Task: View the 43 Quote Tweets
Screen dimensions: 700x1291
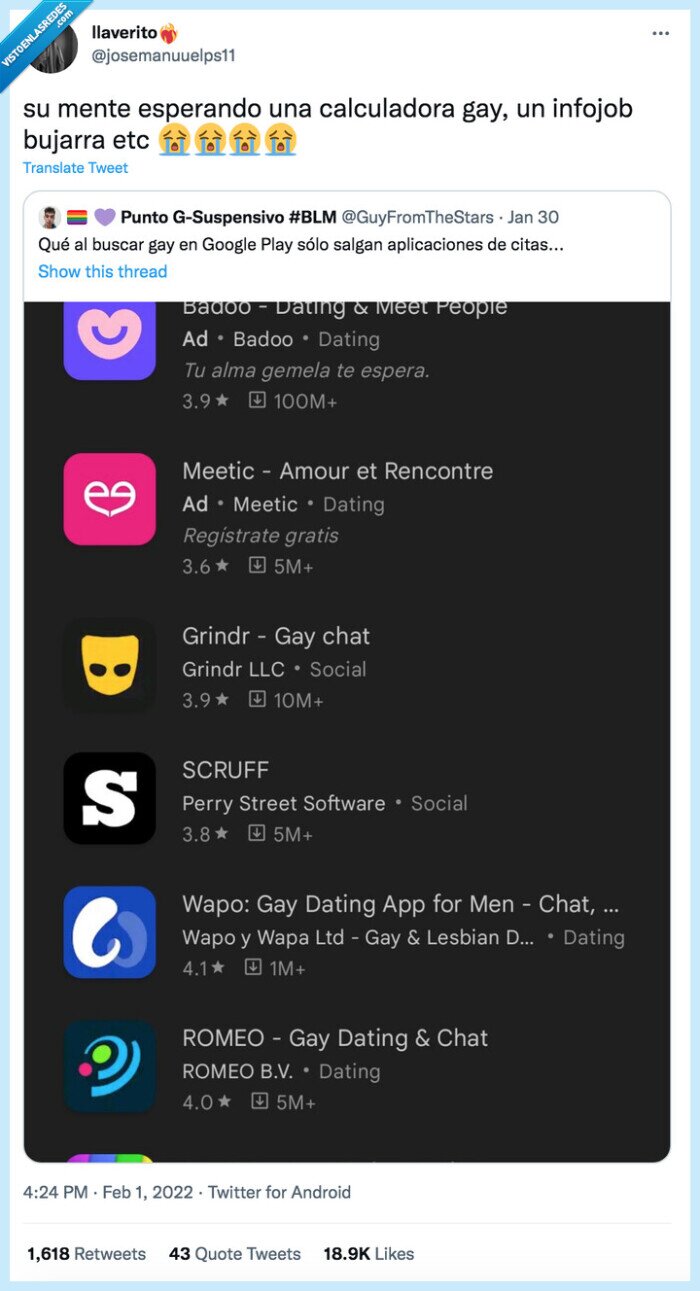Action: [235, 1254]
